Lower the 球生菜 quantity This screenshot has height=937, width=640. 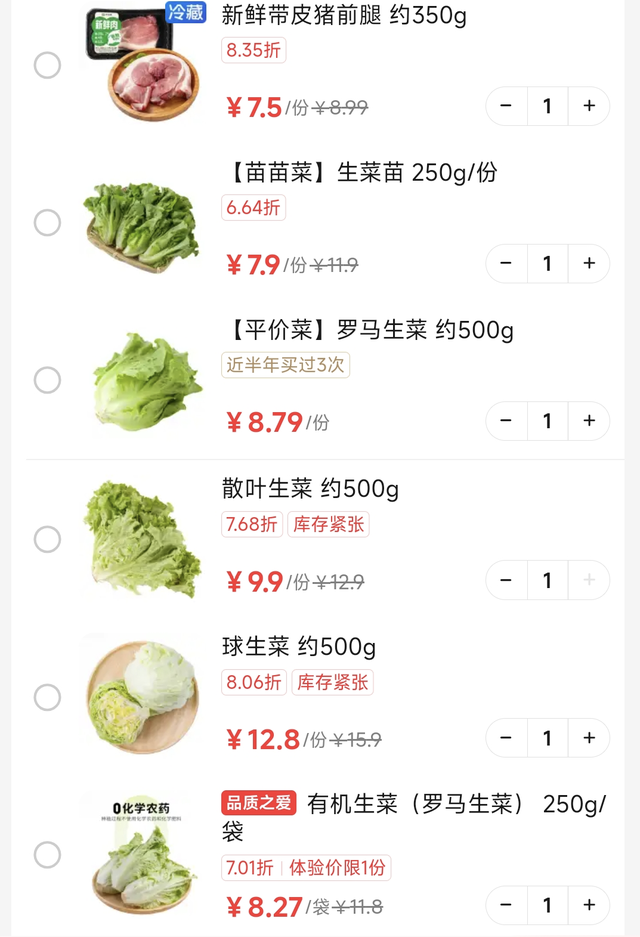tap(506, 738)
